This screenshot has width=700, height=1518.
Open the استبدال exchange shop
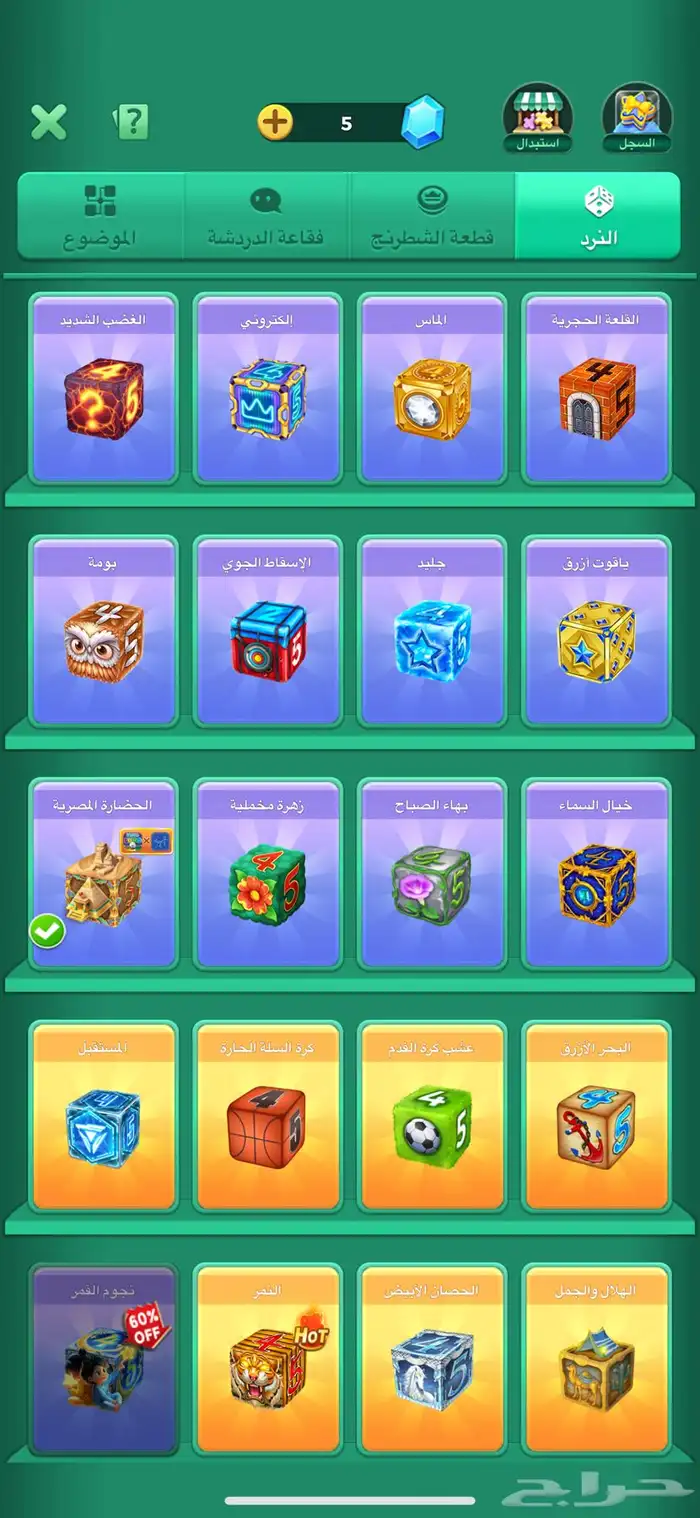(538, 118)
